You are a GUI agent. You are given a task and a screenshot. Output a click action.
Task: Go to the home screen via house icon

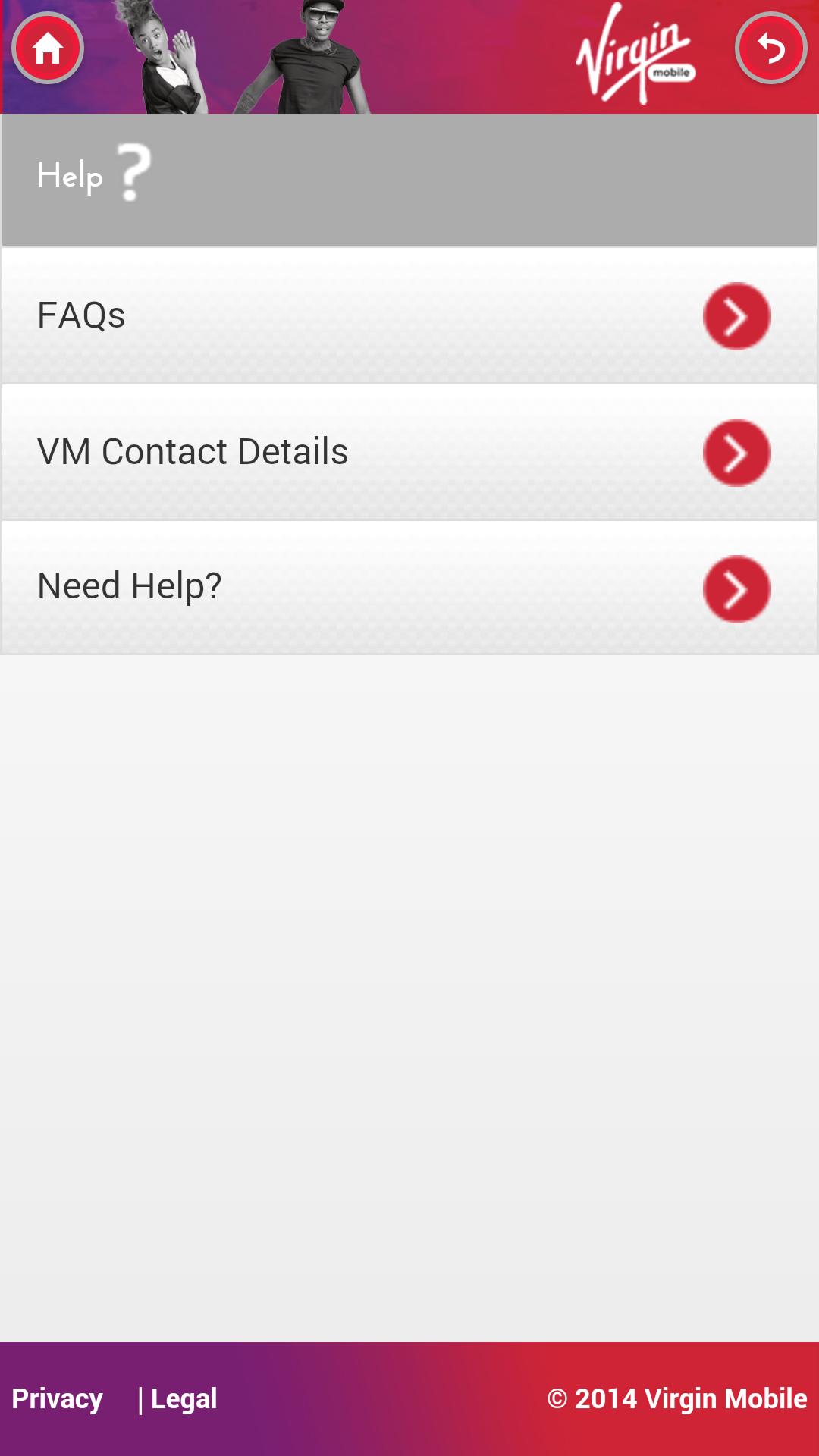47,49
